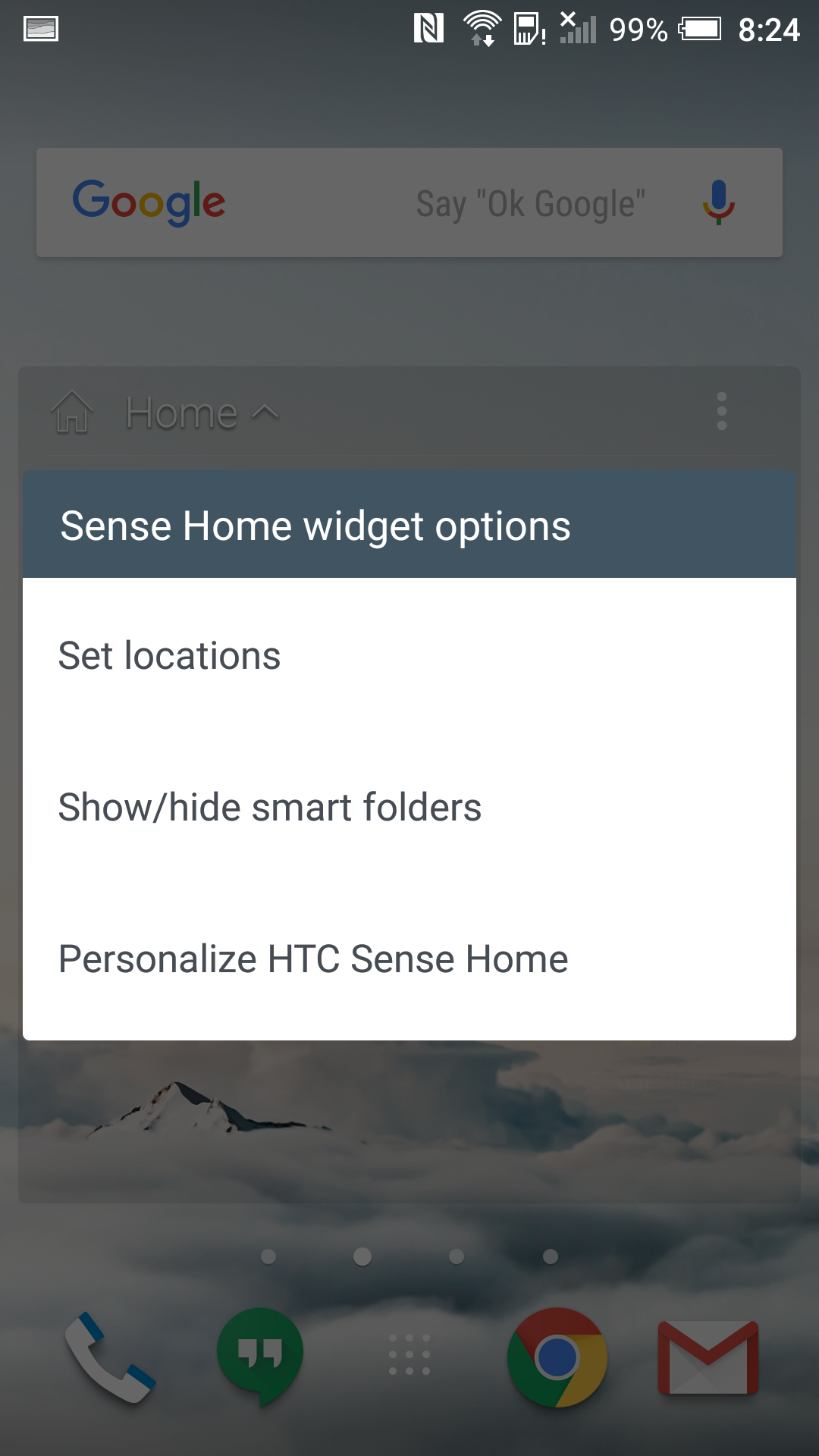
Task: Select Set locations option
Action: [409, 655]
